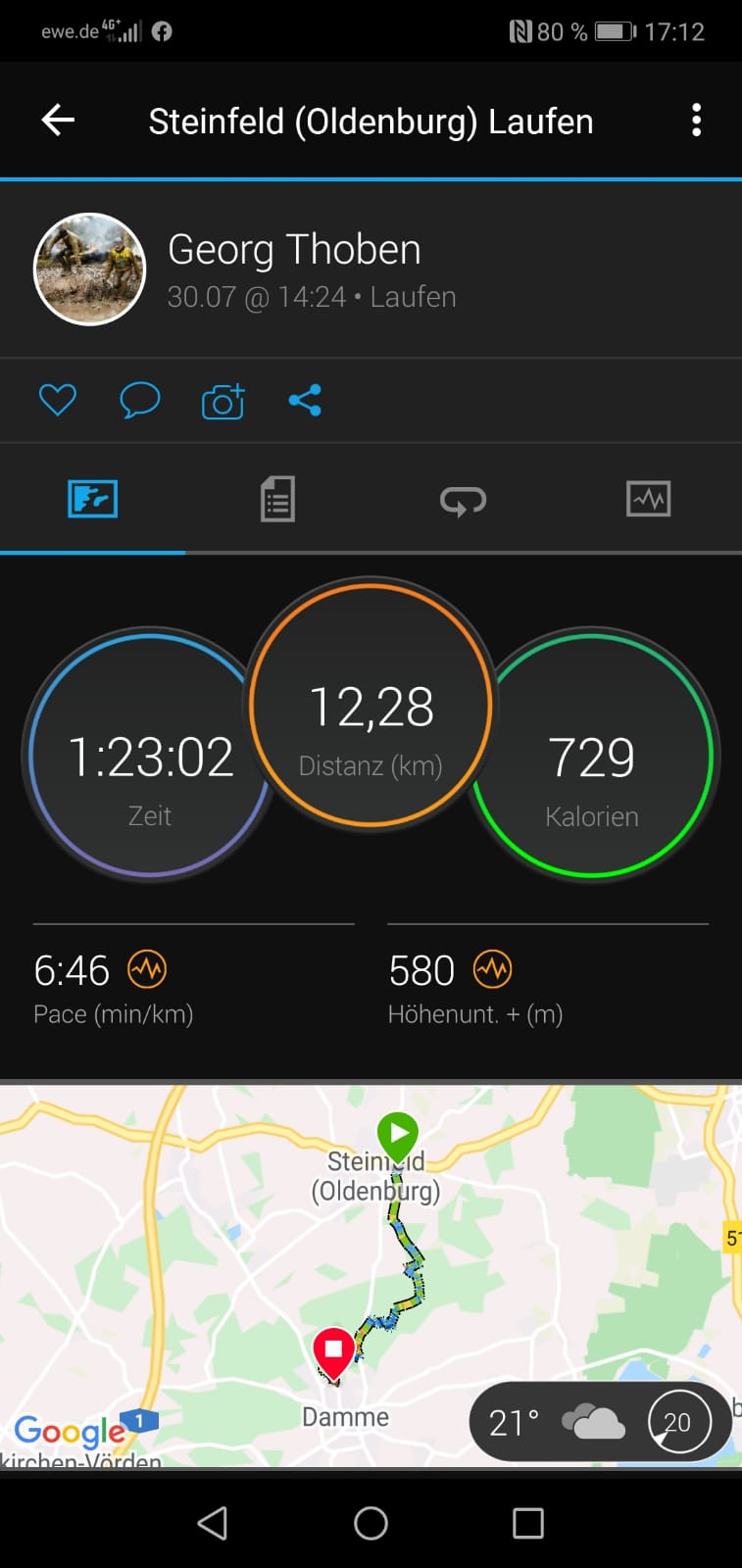Add a comment to the activity
The height and width of the screenshot is (1568, 742).
[x=139, y=400]
